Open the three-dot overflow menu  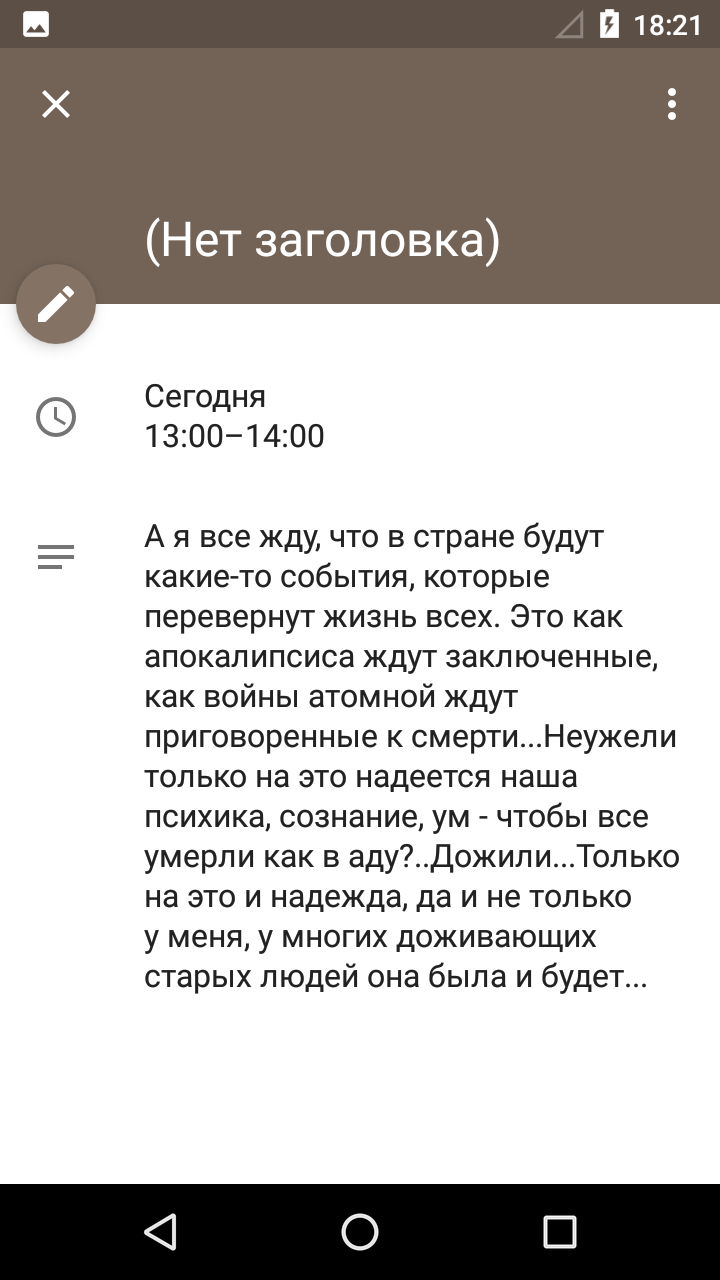click(x=672, y=104)
